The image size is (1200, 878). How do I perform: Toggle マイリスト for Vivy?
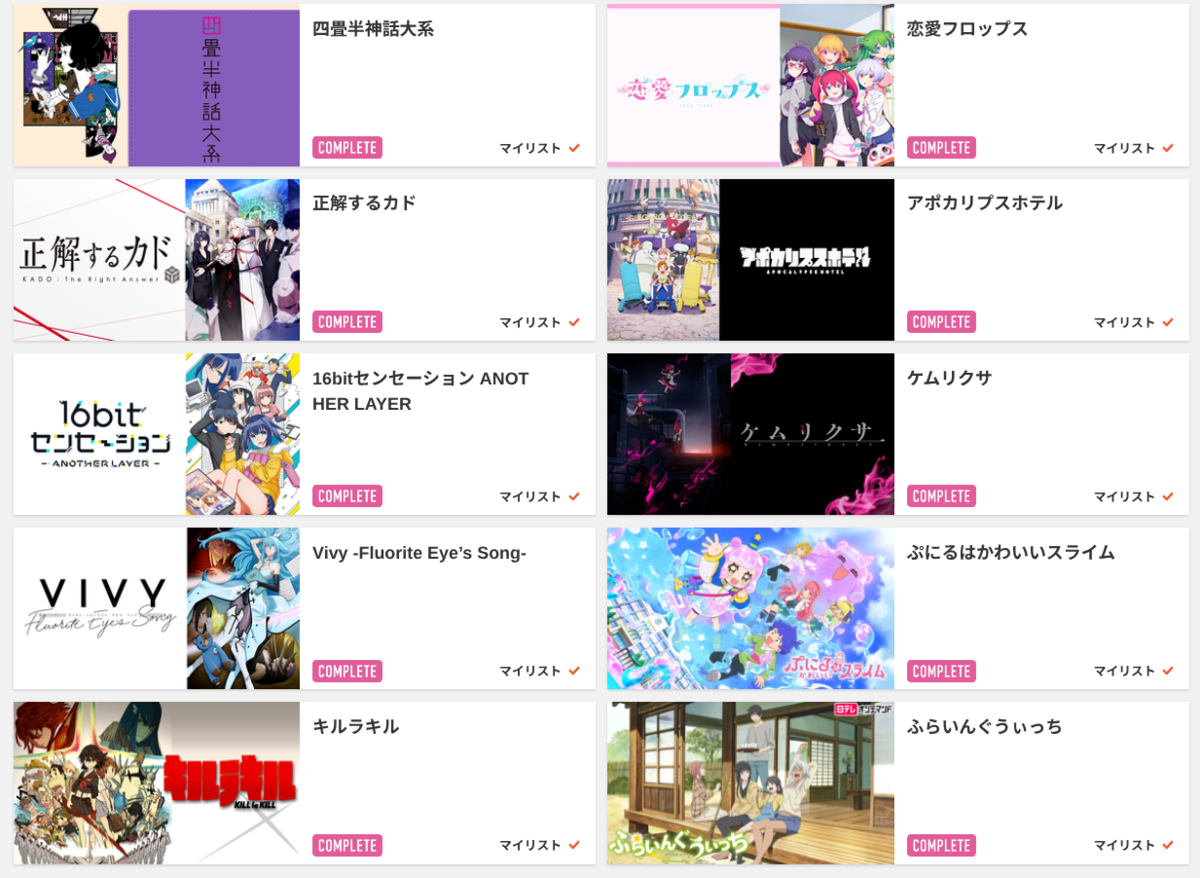(540, 671)
